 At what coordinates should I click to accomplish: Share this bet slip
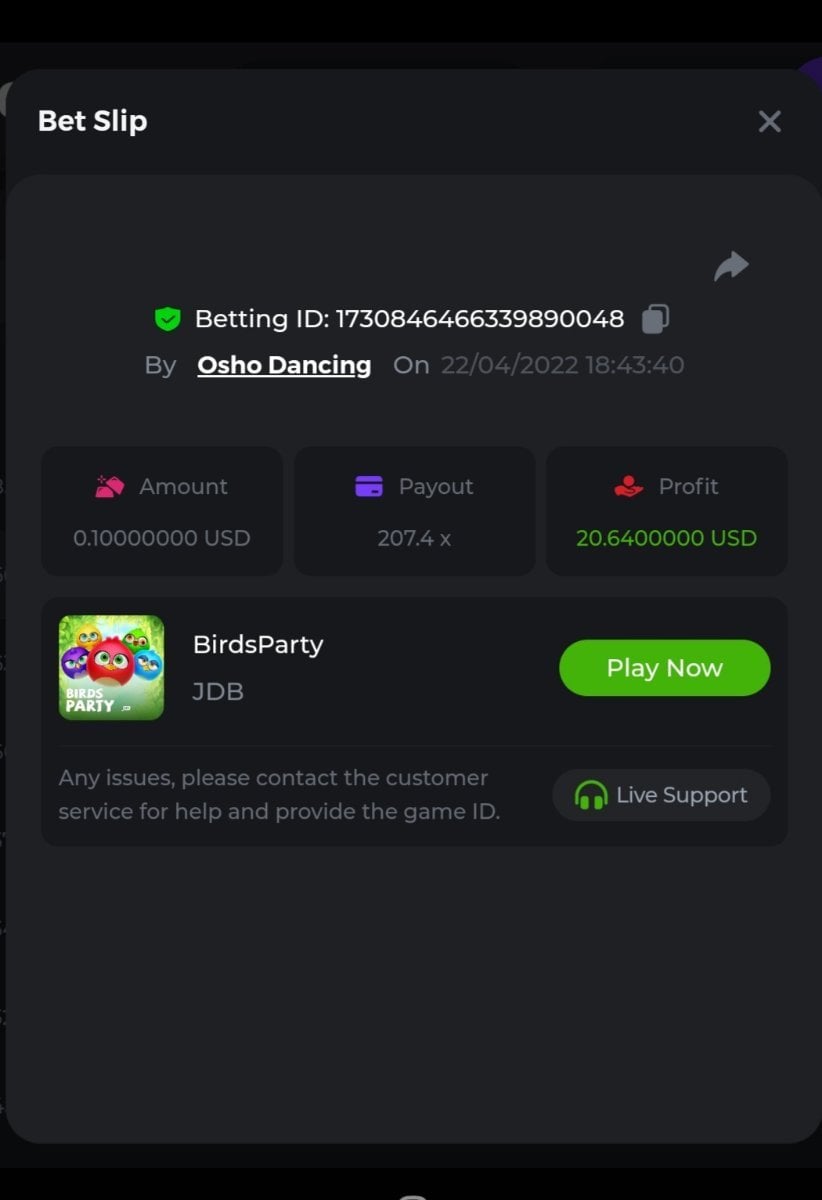(731, 266)
